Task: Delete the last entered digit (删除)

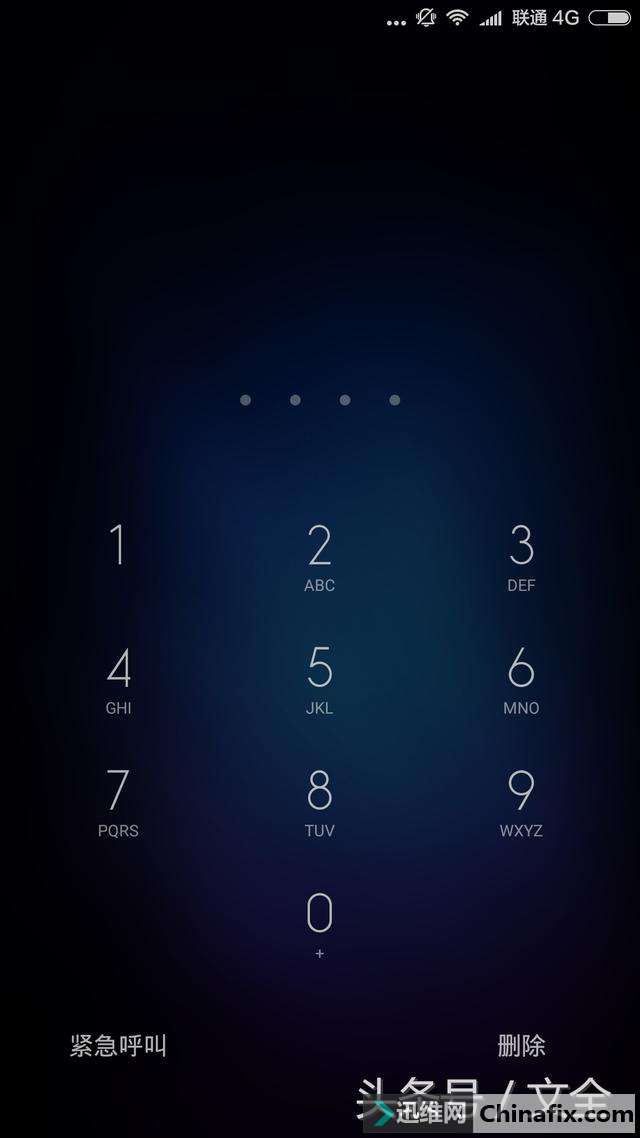Action: pyautogui.click(x=521, y=1046)
